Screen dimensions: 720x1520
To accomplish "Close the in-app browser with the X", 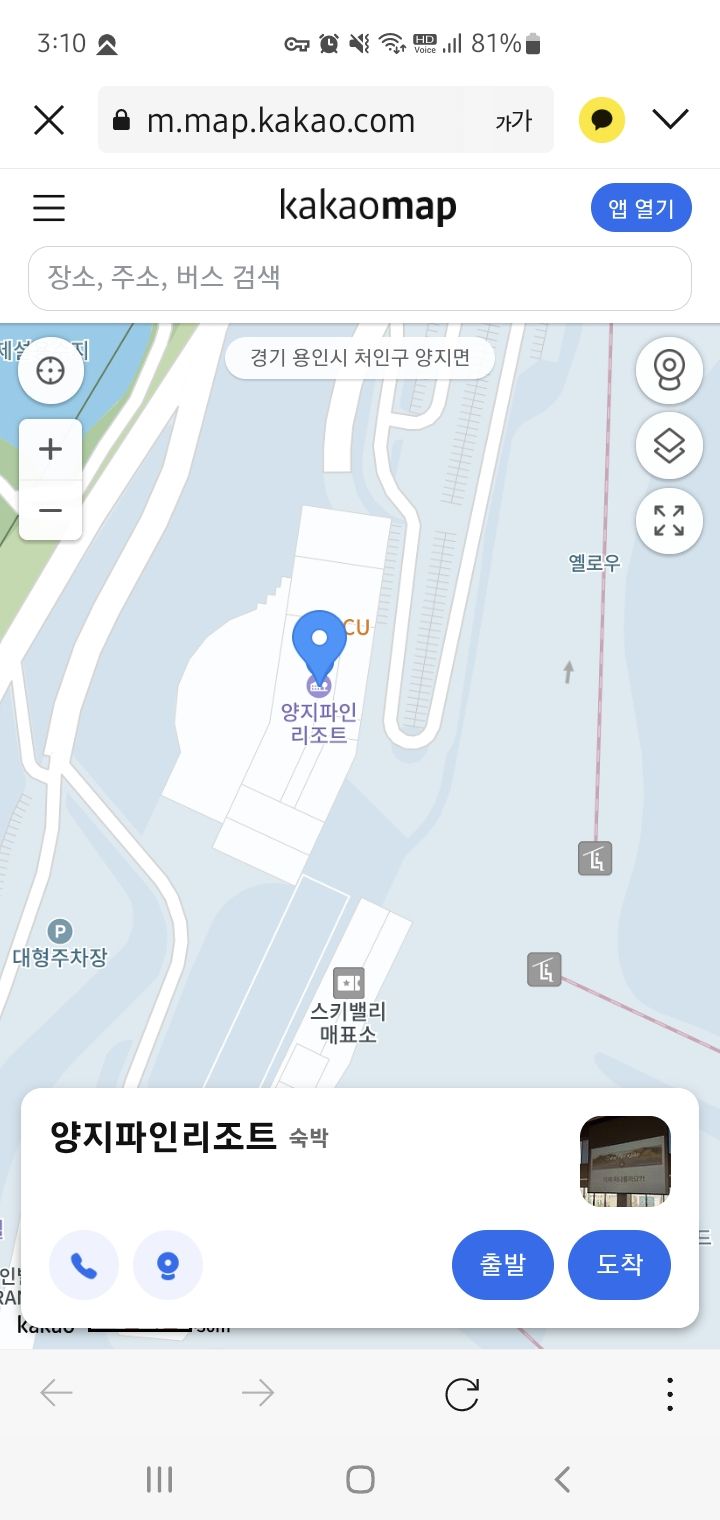I will coord(49,121).
